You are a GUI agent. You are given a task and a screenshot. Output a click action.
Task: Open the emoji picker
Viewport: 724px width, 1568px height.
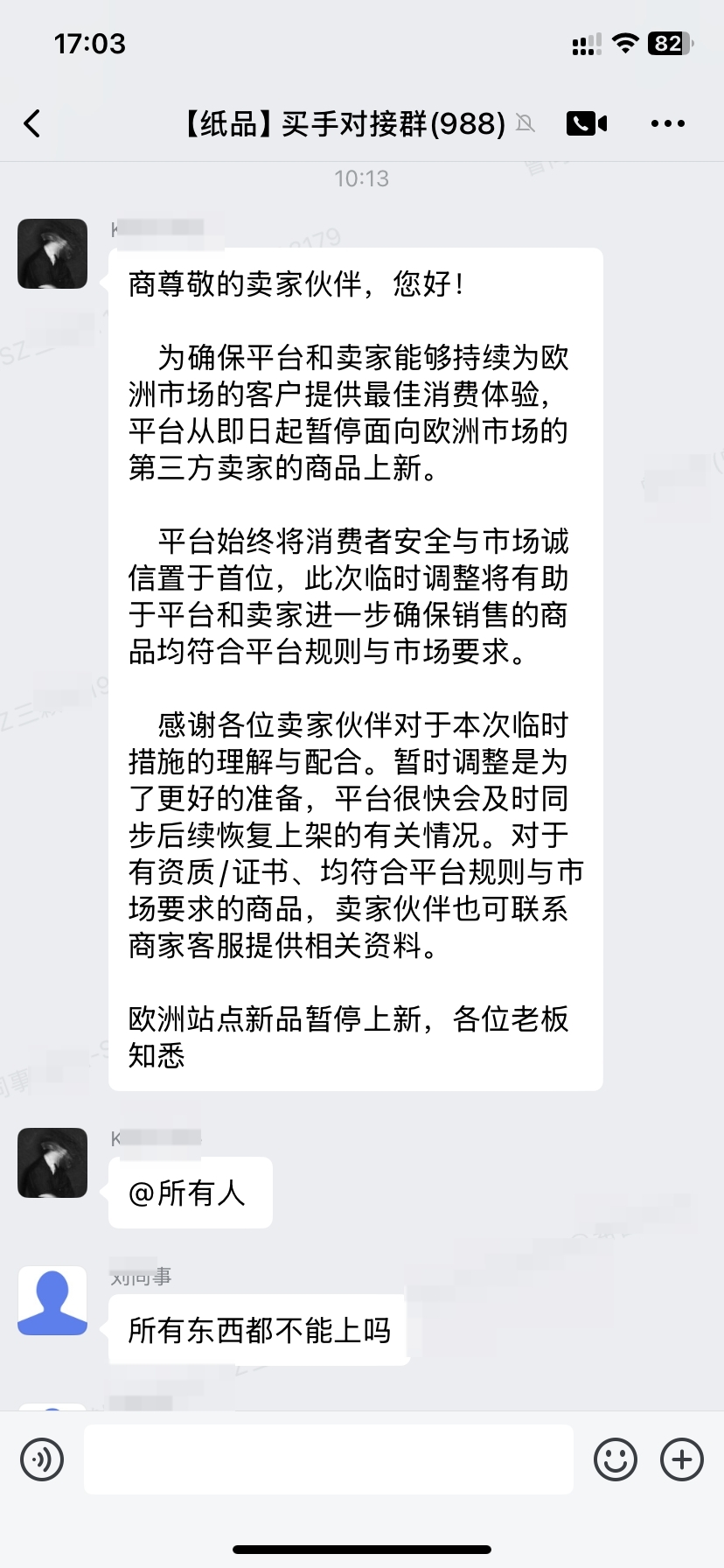coord(616,1459)
